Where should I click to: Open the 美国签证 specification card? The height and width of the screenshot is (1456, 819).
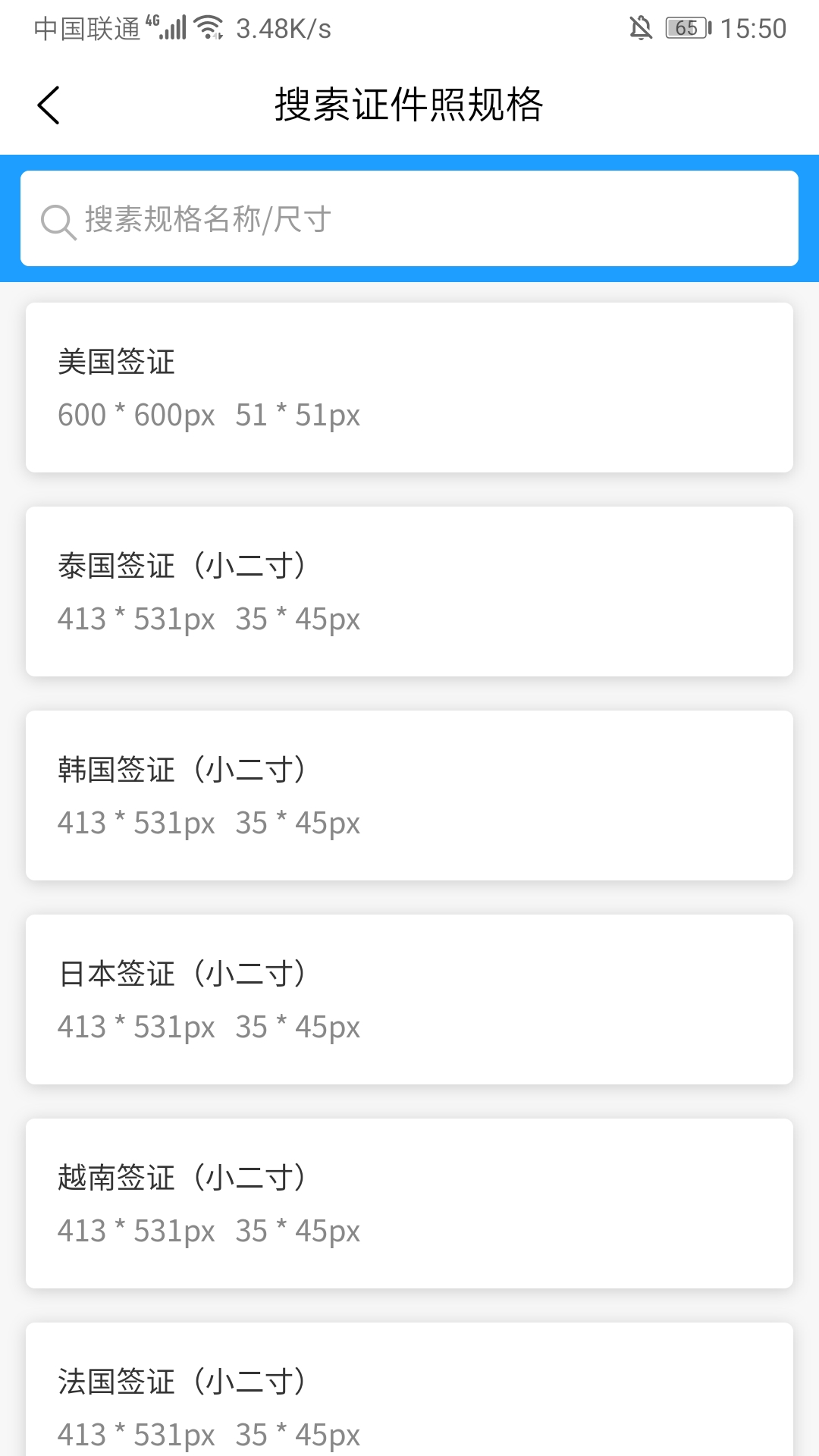coord(409,386)
